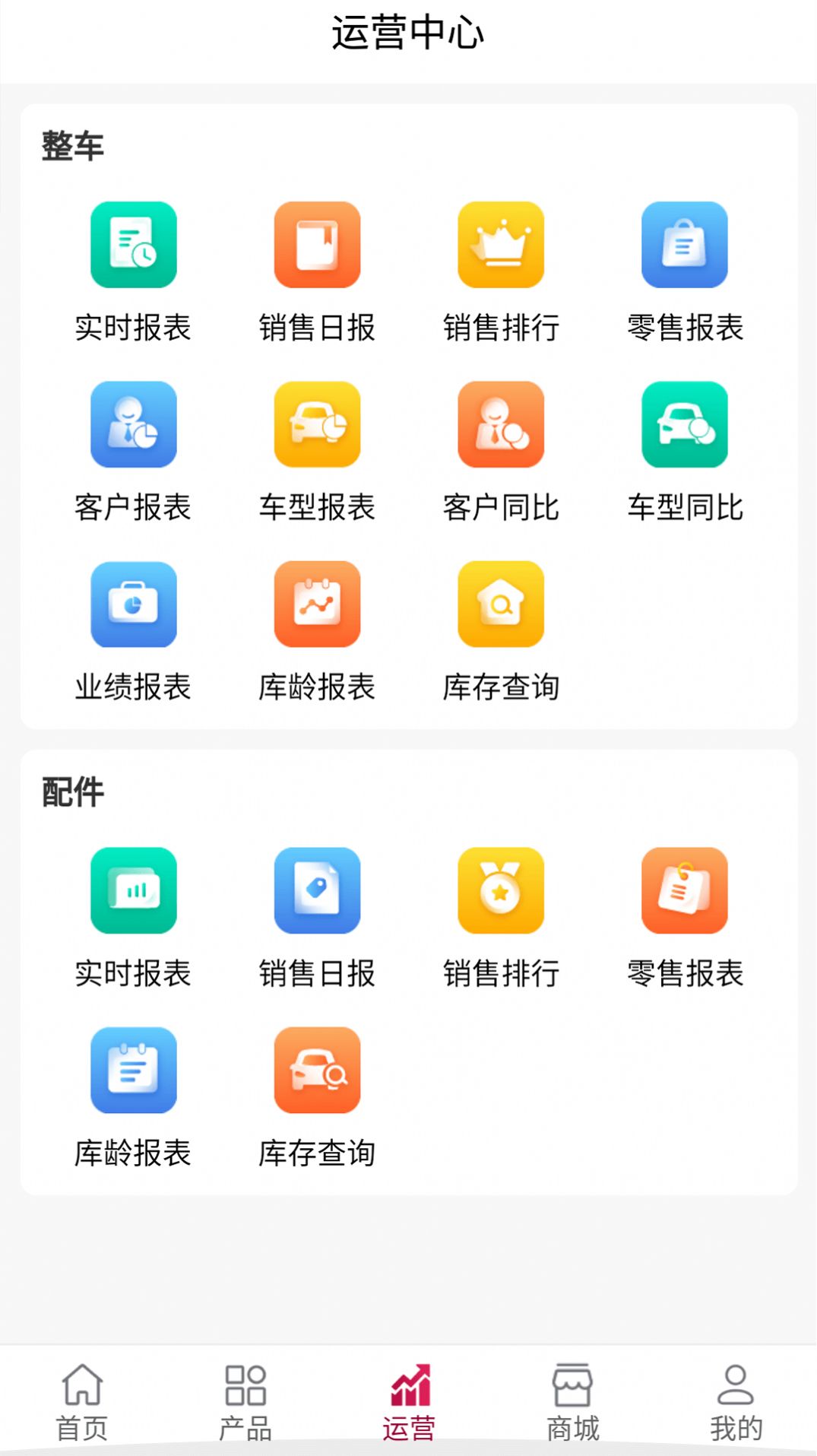817x1456 pixels.
Task: Open 业绩报表
Action: pos(134,604)
